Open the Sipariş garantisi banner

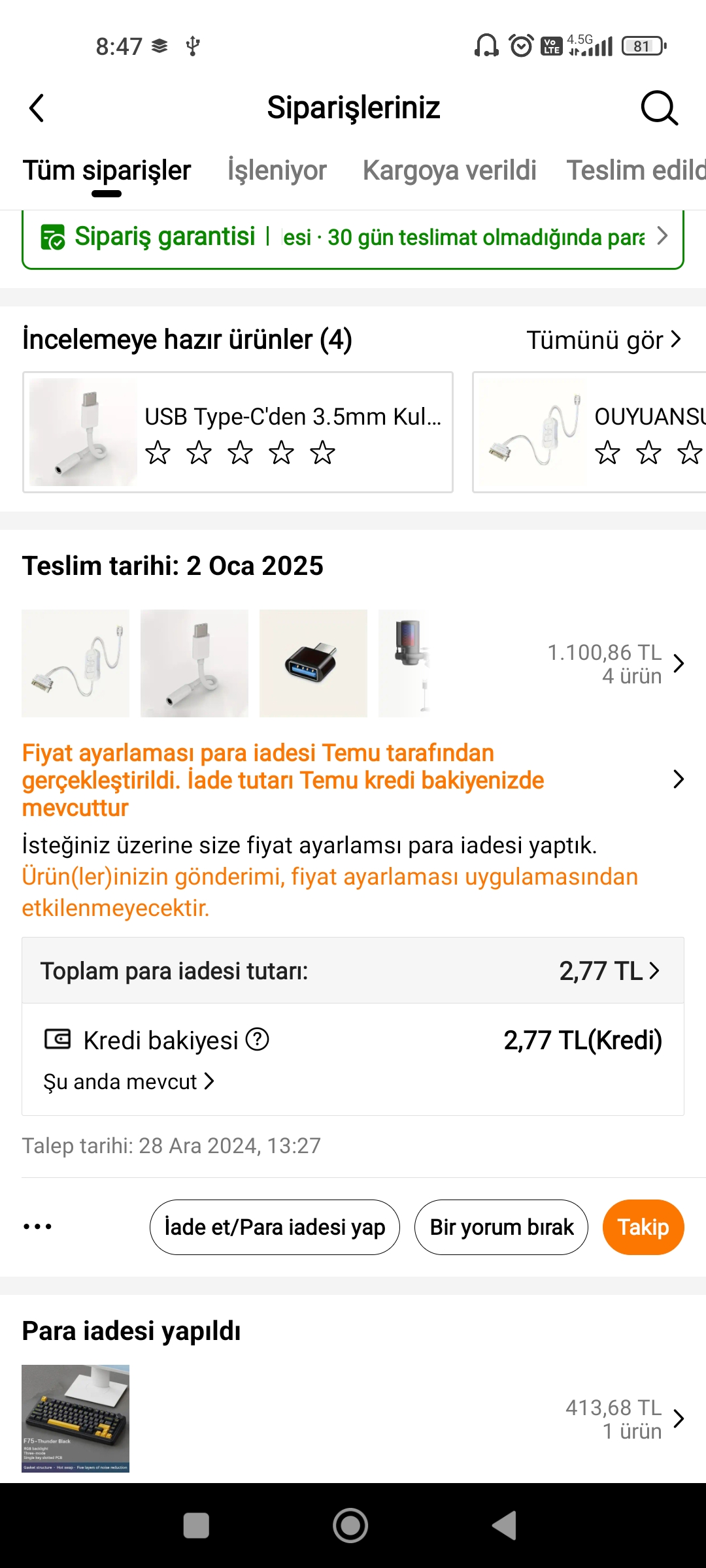[x=353, y=237]
